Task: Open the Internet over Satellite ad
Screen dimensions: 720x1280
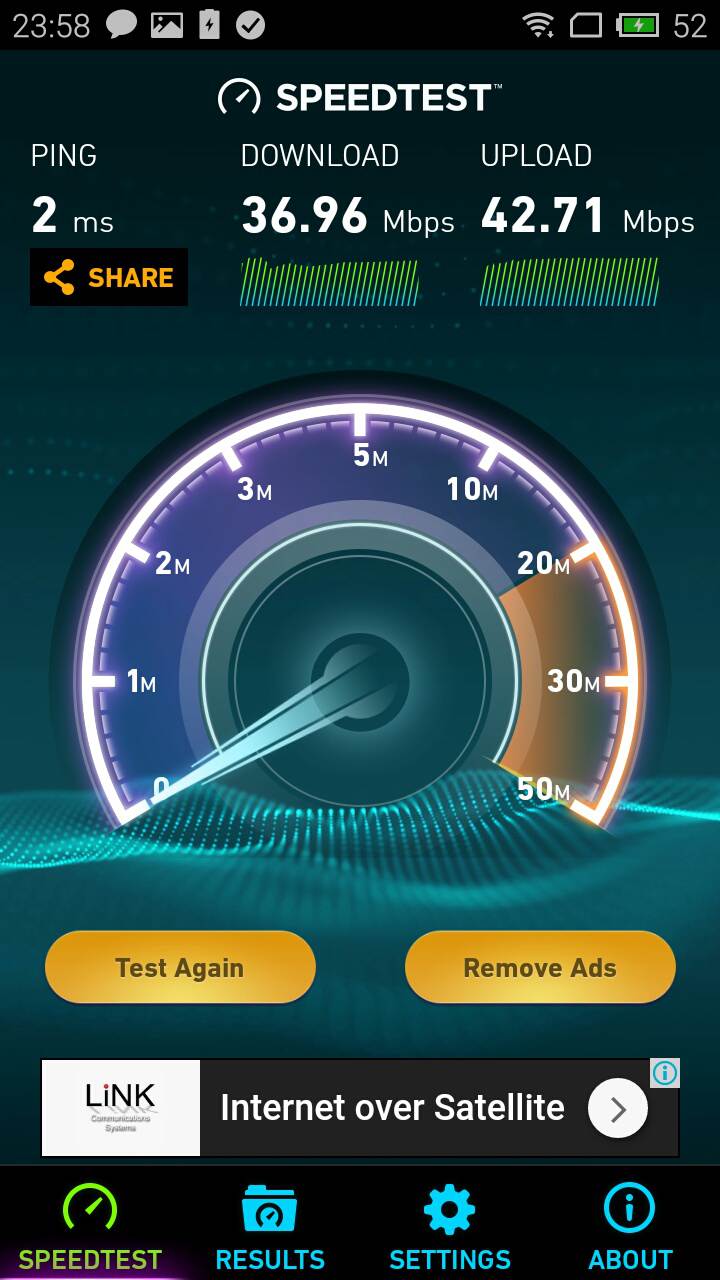Action: tap(392, 1108)
